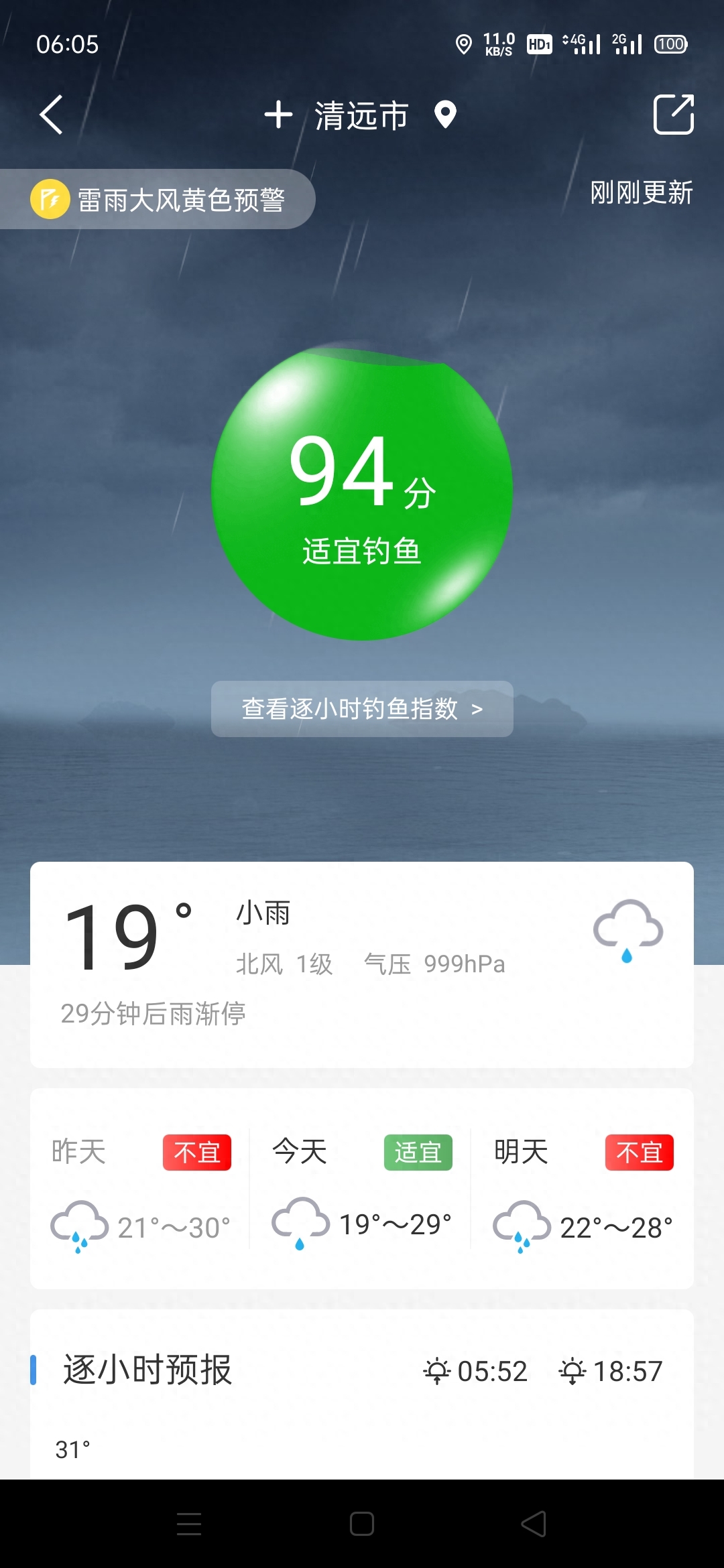Tap the system home button

[362, 1524]
